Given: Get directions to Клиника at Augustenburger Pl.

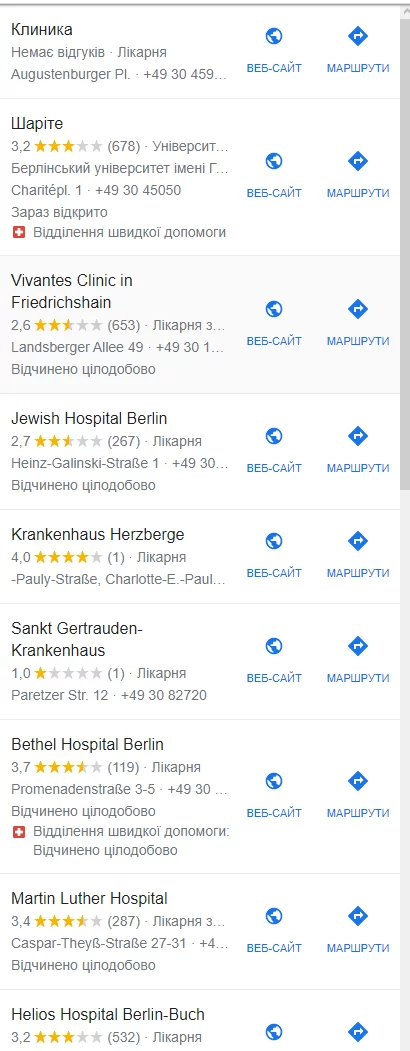Looking at the screenshot, I should click(358, 50).
